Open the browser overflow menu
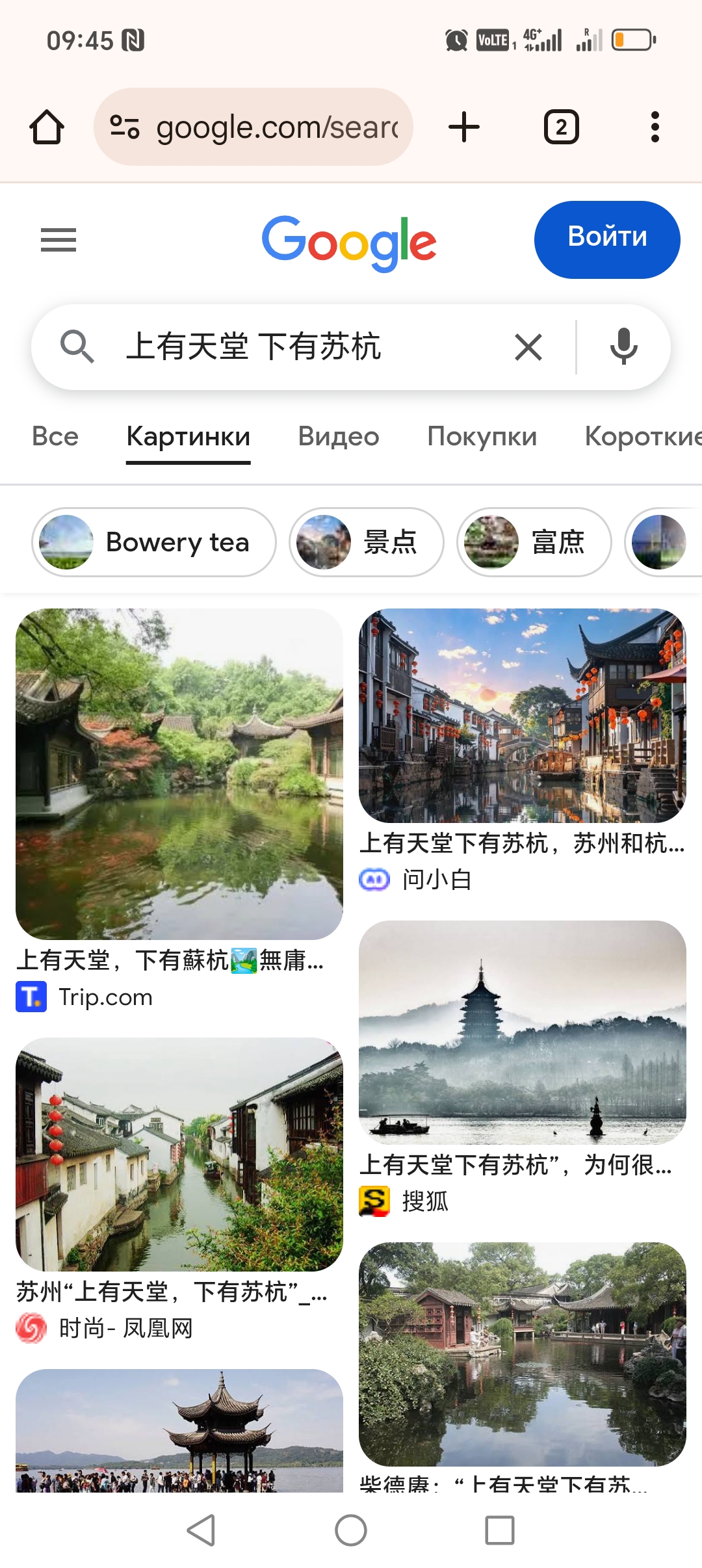This screenshot has height=1568, width=702. coord(655,127)
